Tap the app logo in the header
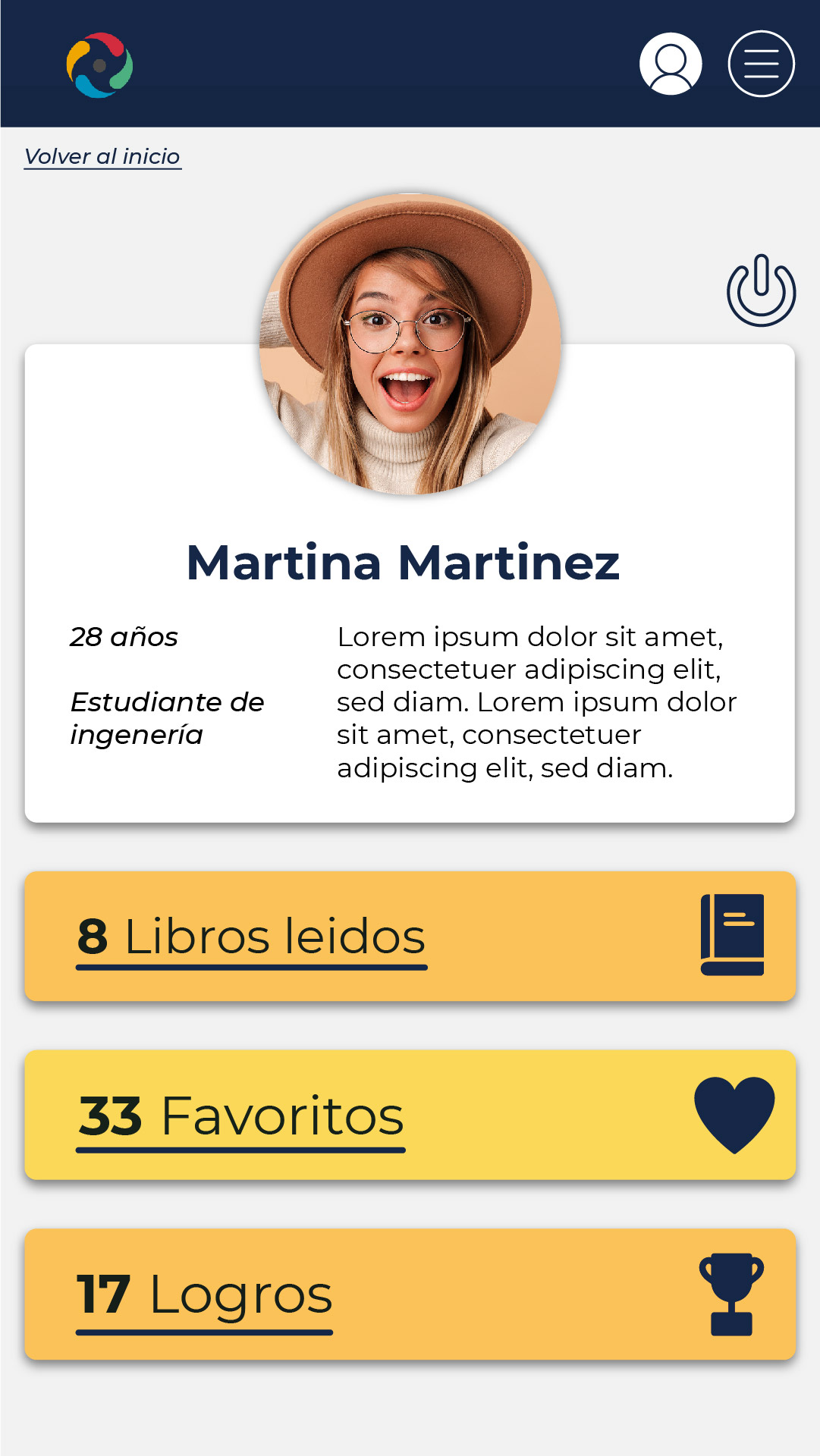Viewport: 820px width, 1456px height. (x=99, y=65)
